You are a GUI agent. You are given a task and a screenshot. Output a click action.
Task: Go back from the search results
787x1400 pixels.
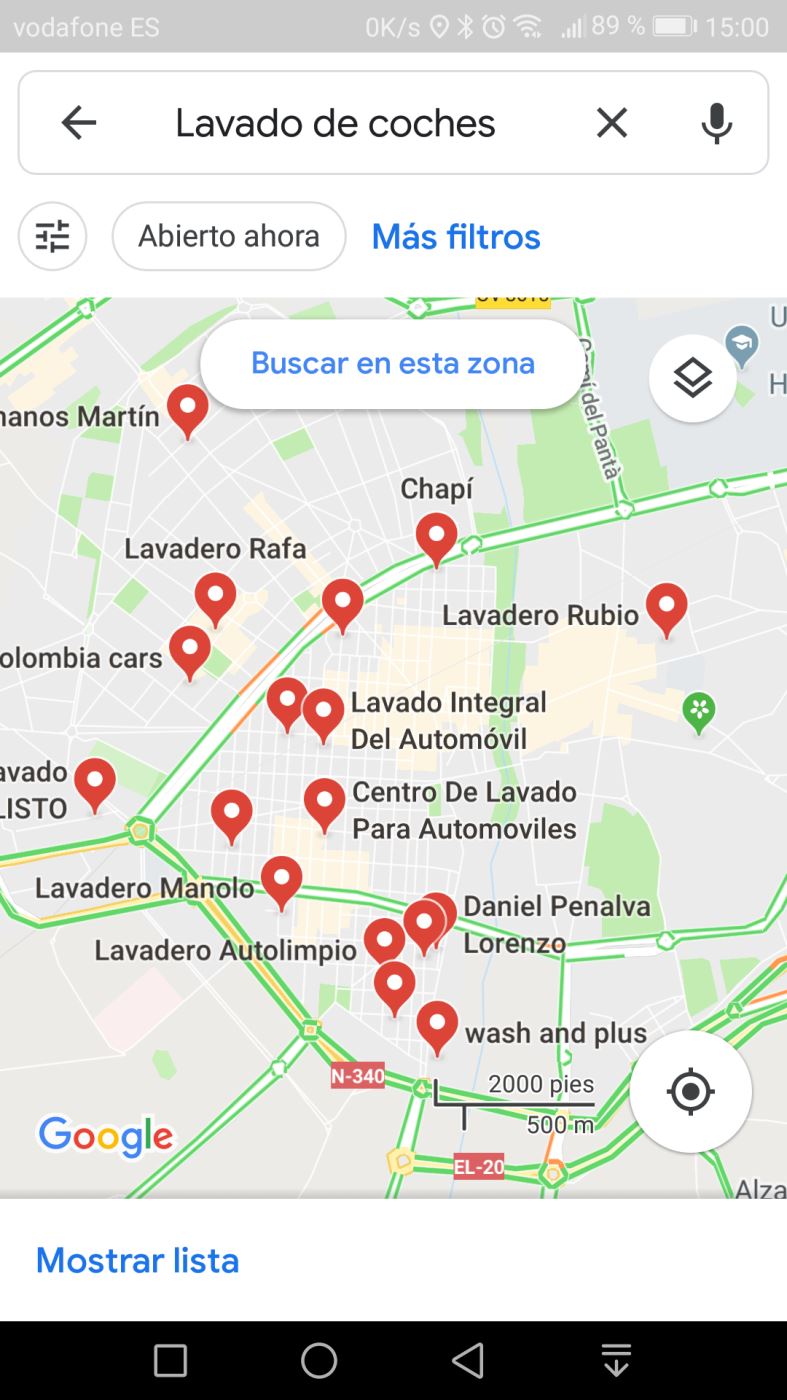click(79, 123)
